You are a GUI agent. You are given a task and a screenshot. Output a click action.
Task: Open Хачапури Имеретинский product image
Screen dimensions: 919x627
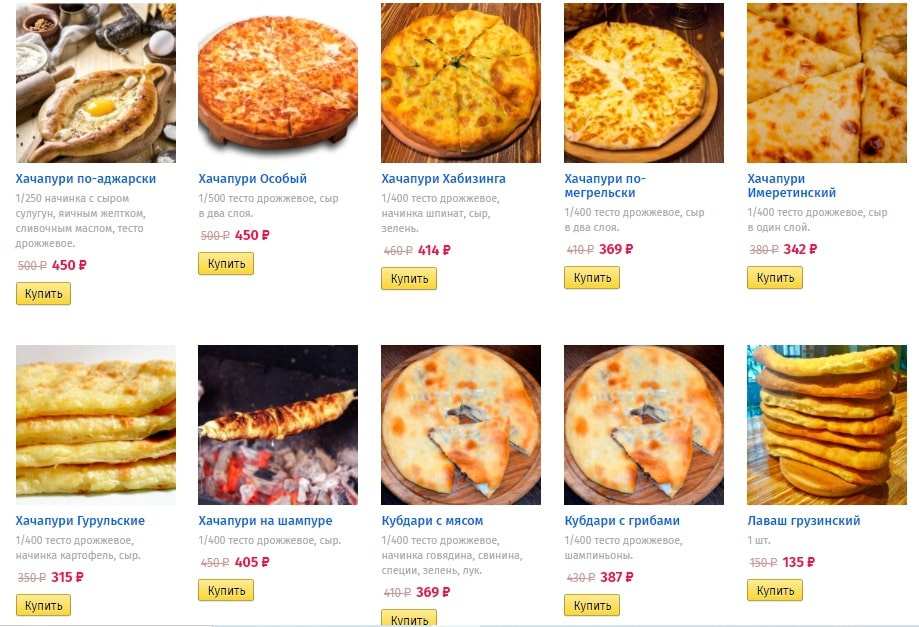pyautogui.click(x=827, y=83)
